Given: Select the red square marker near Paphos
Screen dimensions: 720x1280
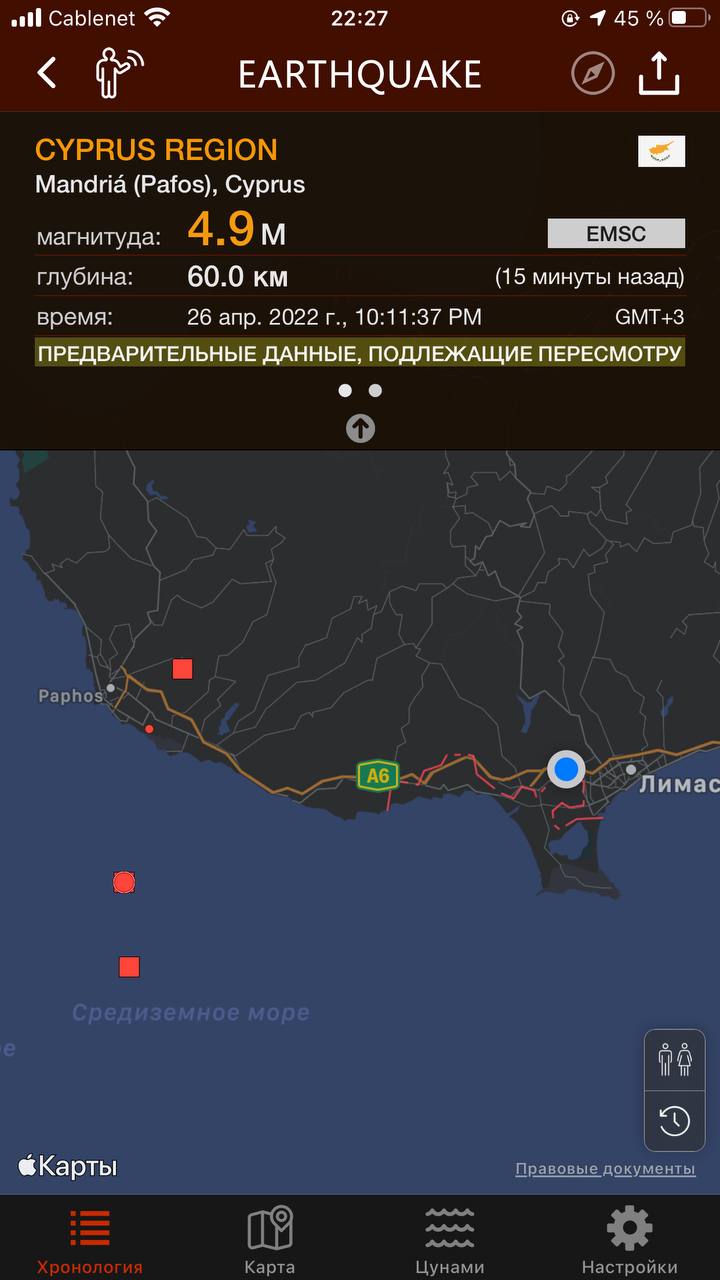Looking at the screenshot, I should tap(182, 669).
